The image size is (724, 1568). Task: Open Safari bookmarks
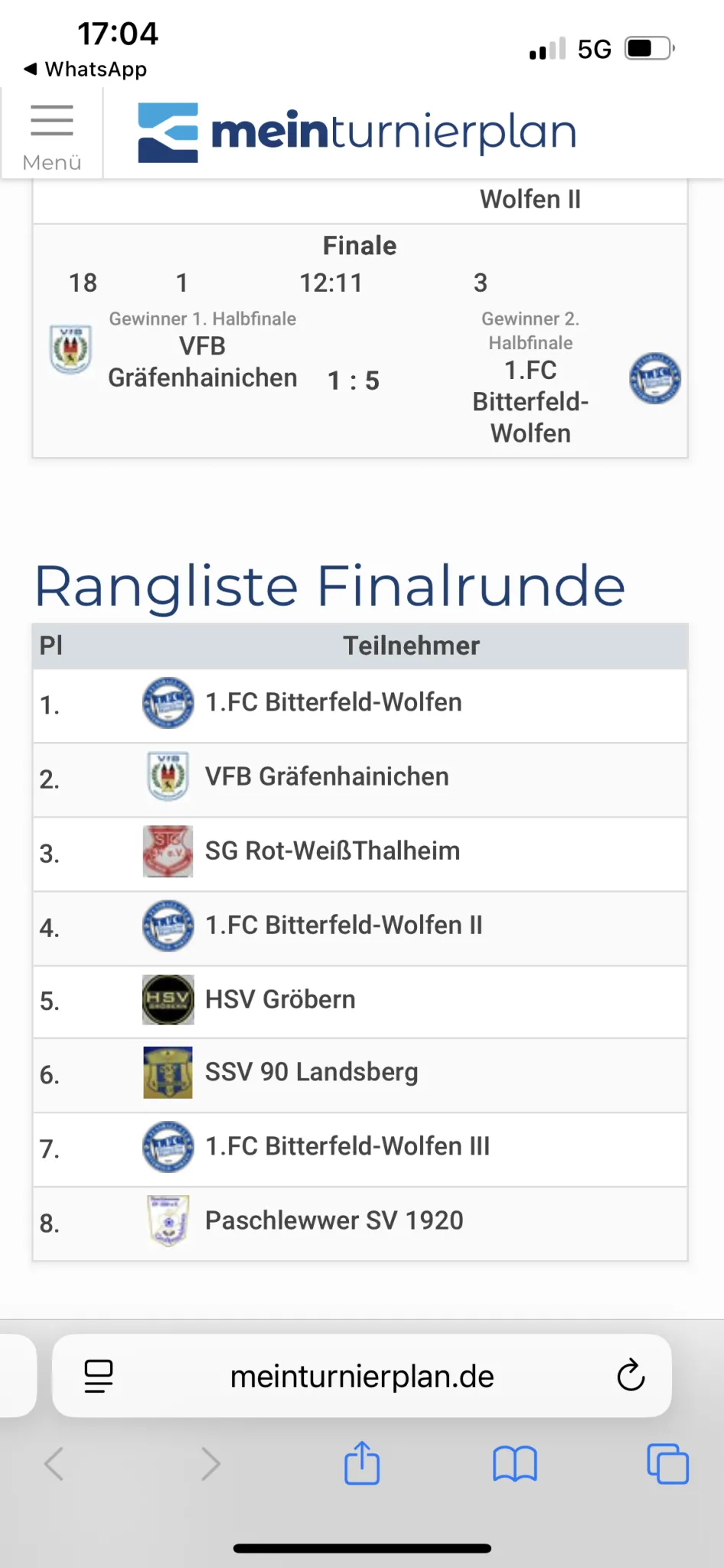[x=515, y=1464]
